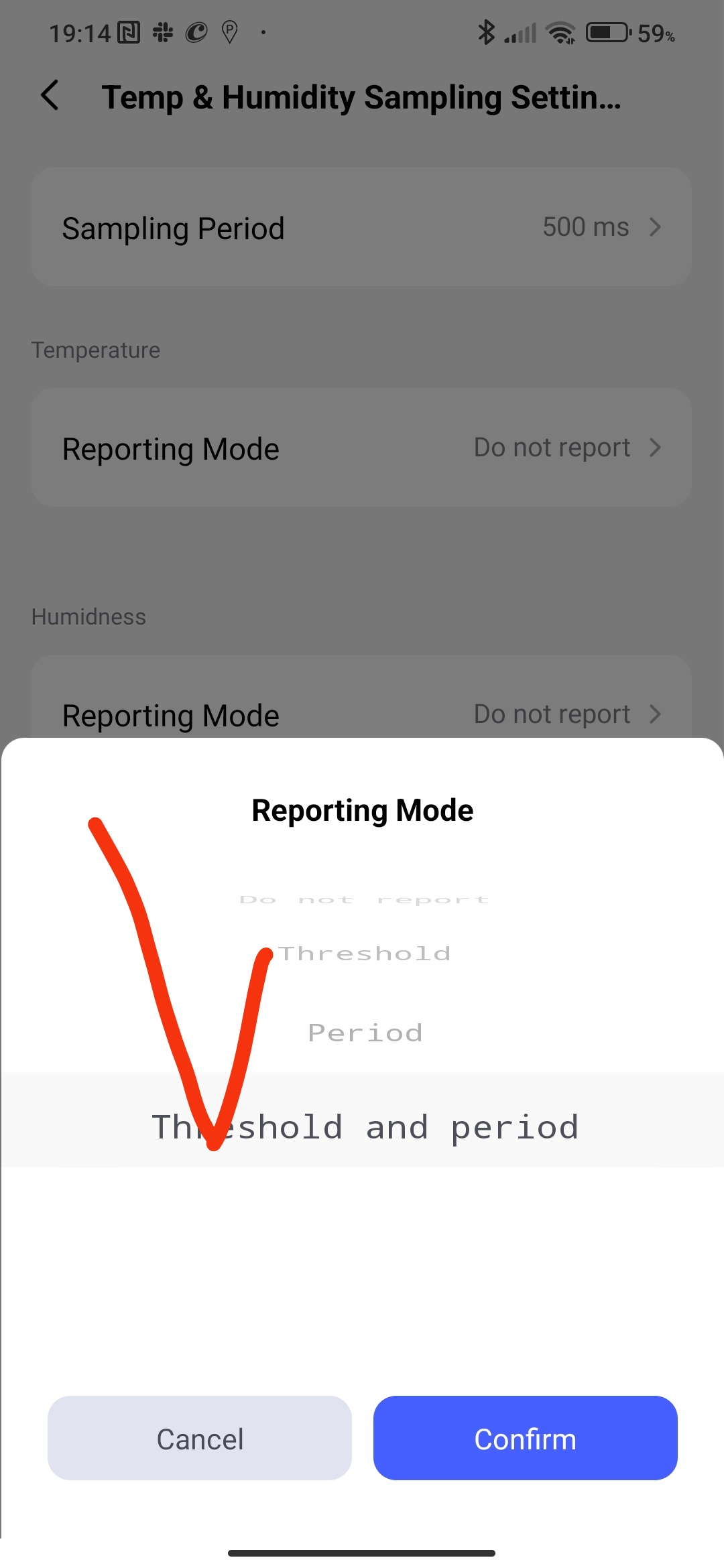The width and height of the screenshot is (724, 1568).
Task: Select the Period option in picker
Action: [x=365, y=1033]
